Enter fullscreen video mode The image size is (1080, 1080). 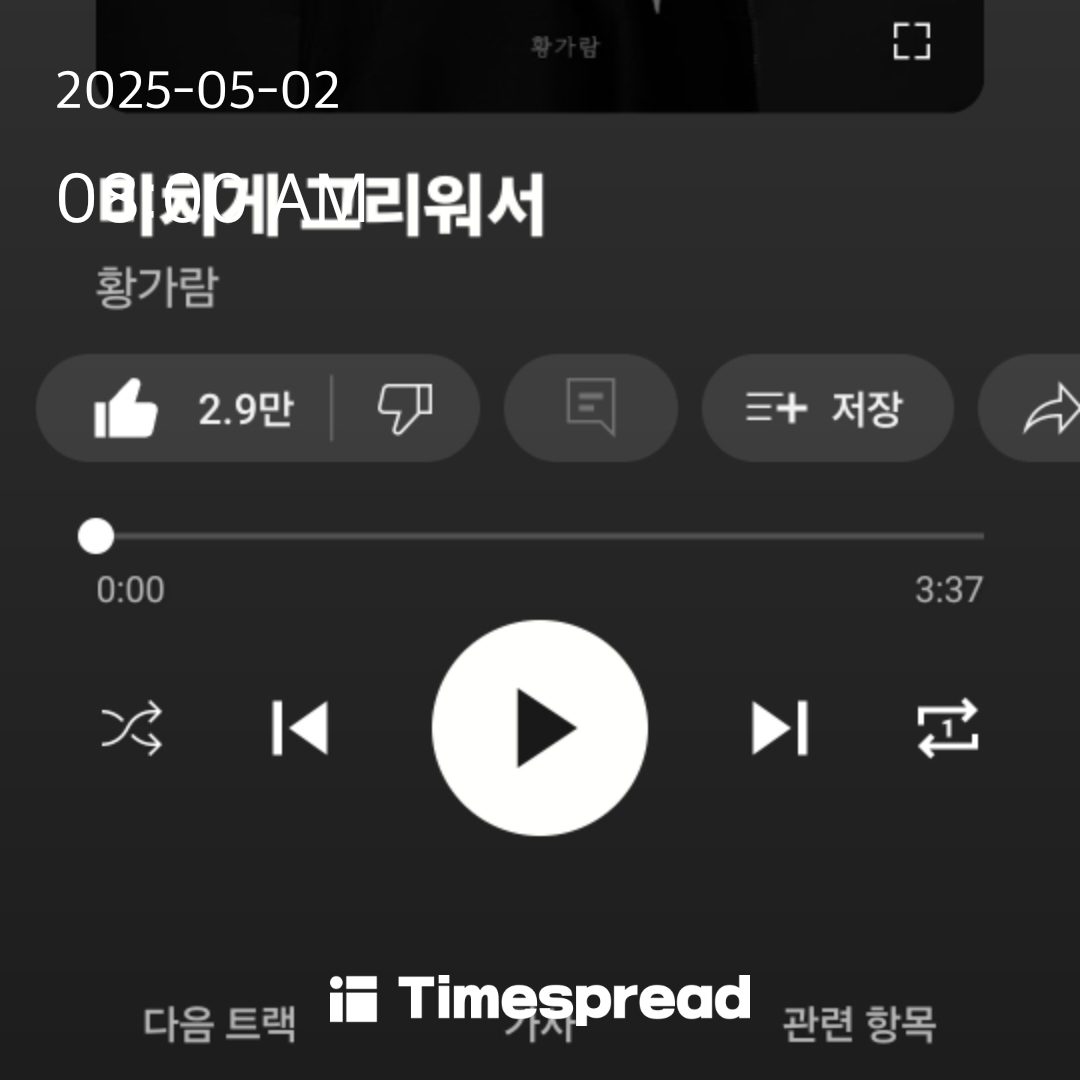click(911, 42)
